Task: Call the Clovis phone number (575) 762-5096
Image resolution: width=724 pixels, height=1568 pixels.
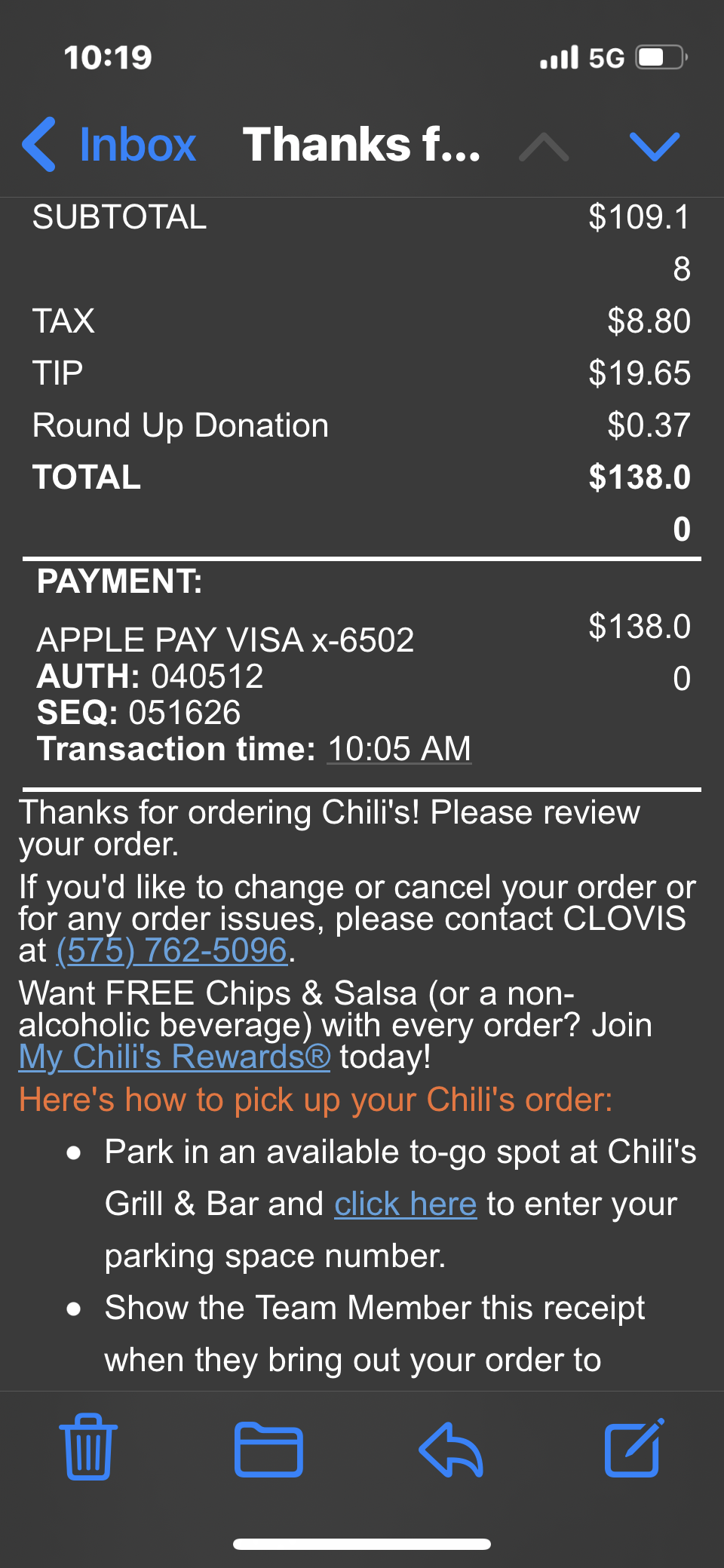Action: click(172, 950)
